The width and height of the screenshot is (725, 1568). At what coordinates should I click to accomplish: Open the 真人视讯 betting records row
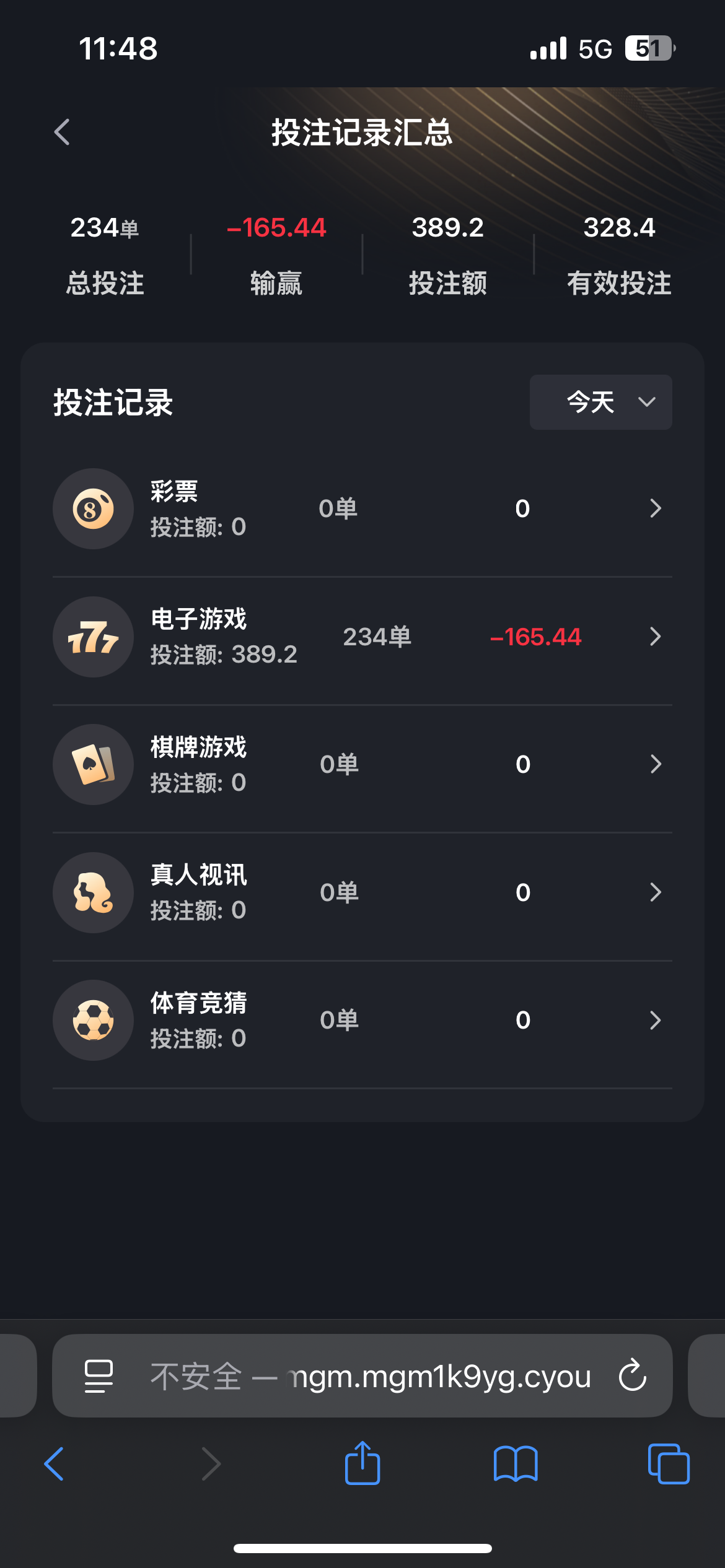point(362,893)
